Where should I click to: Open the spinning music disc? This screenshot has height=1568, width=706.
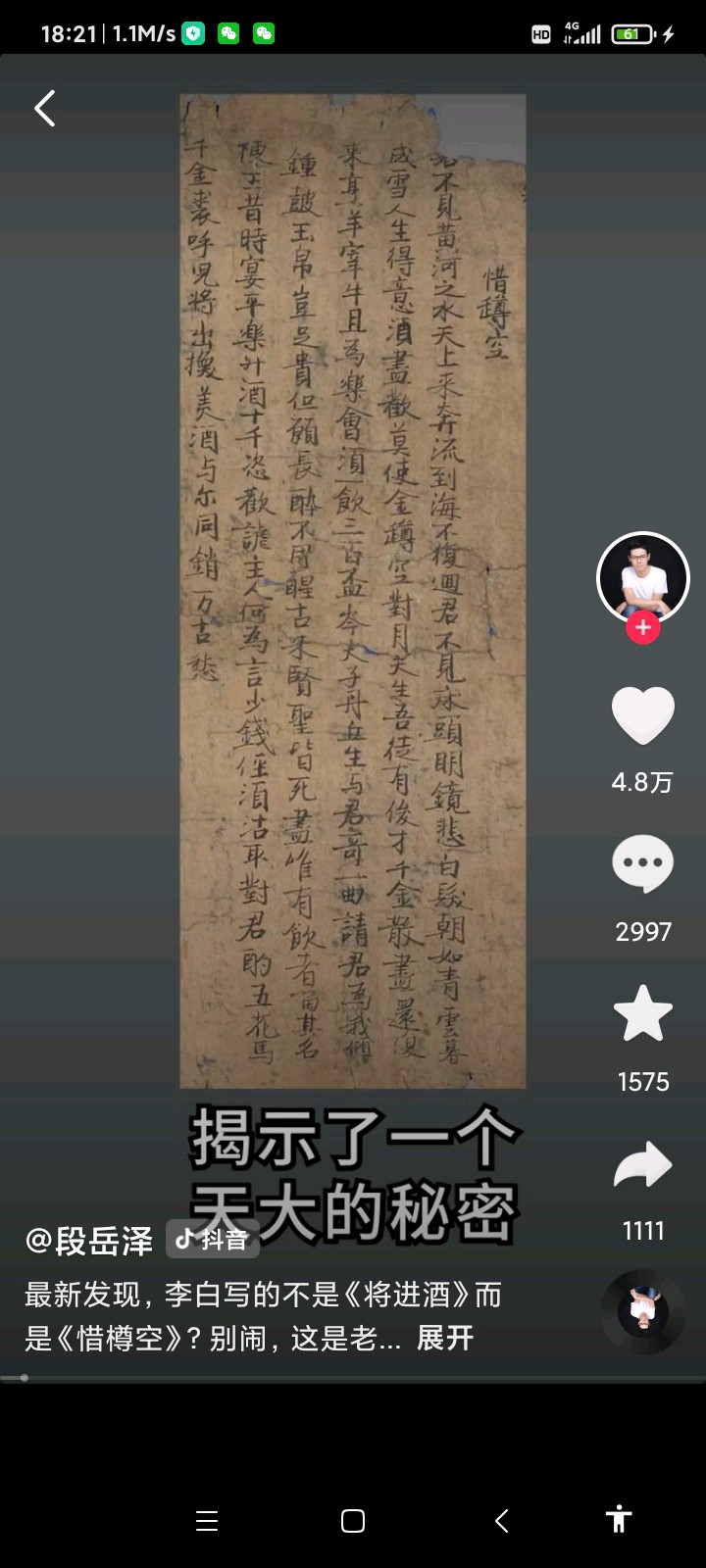(x=643, y=1312)
